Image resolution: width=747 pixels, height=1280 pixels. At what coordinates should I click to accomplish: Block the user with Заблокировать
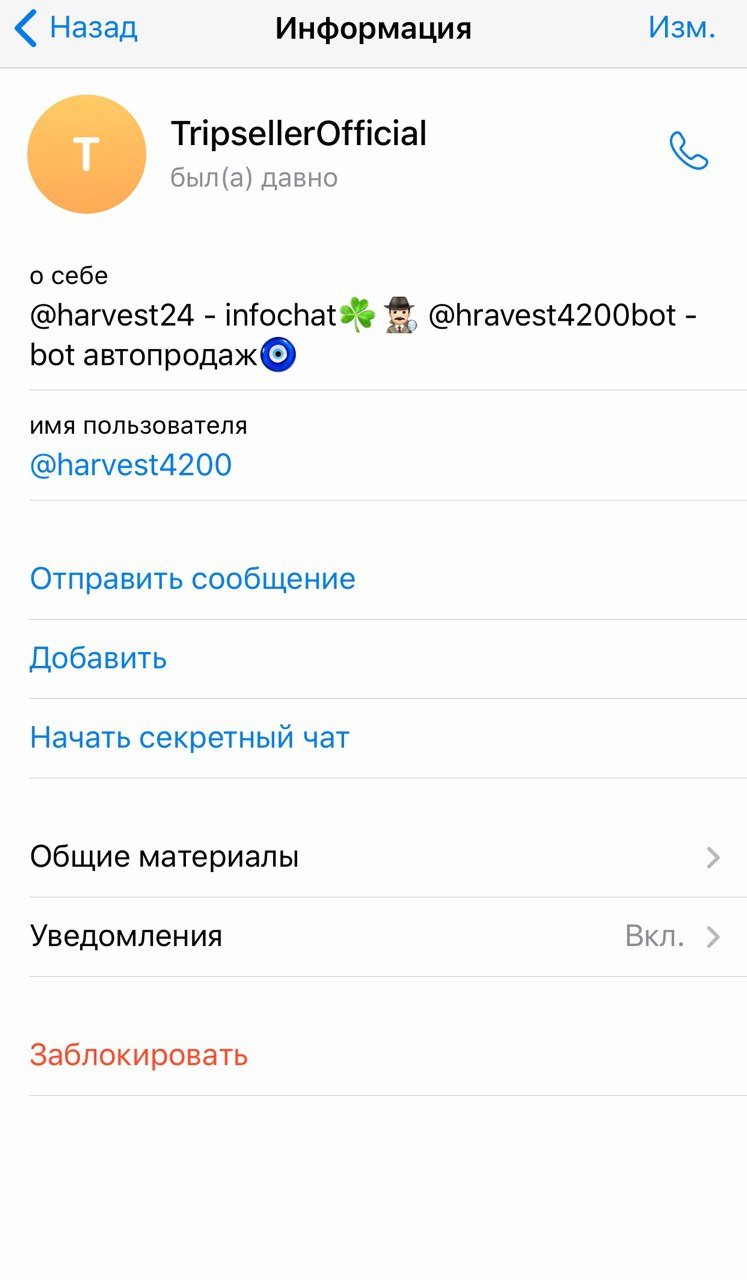click(x=388, y=1056)
